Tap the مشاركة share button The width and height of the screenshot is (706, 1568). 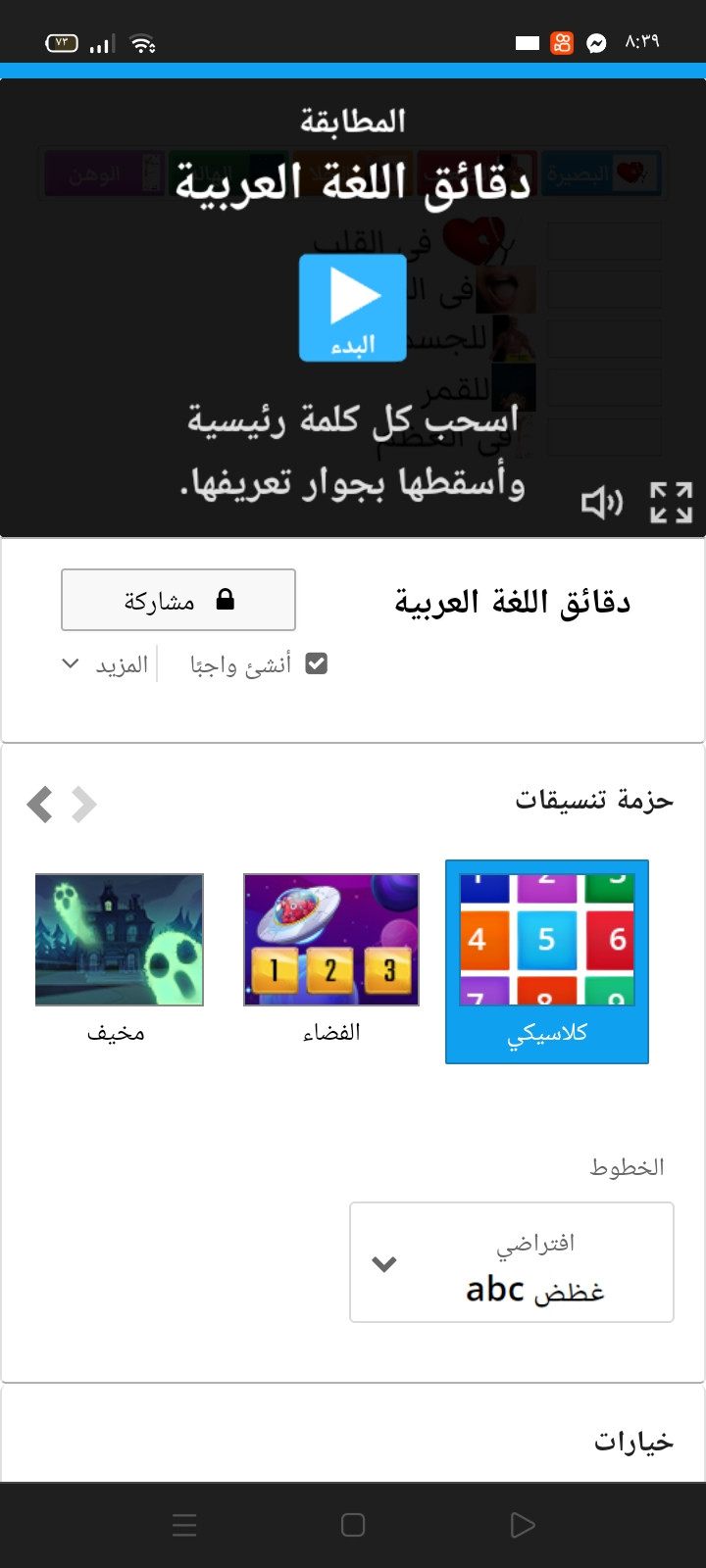[x=178, y=600]
